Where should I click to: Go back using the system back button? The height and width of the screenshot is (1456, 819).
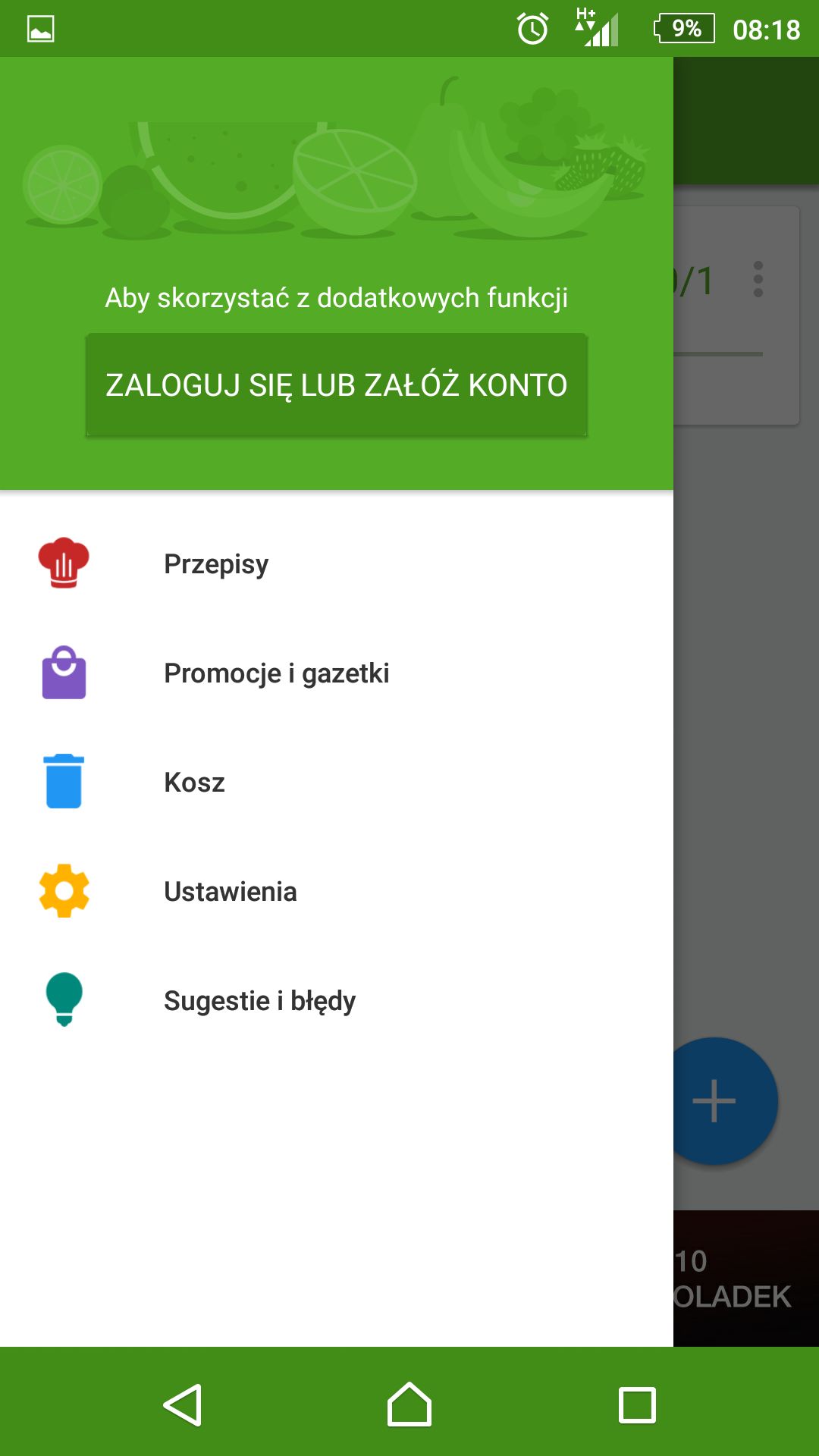tap(183, 1405)
